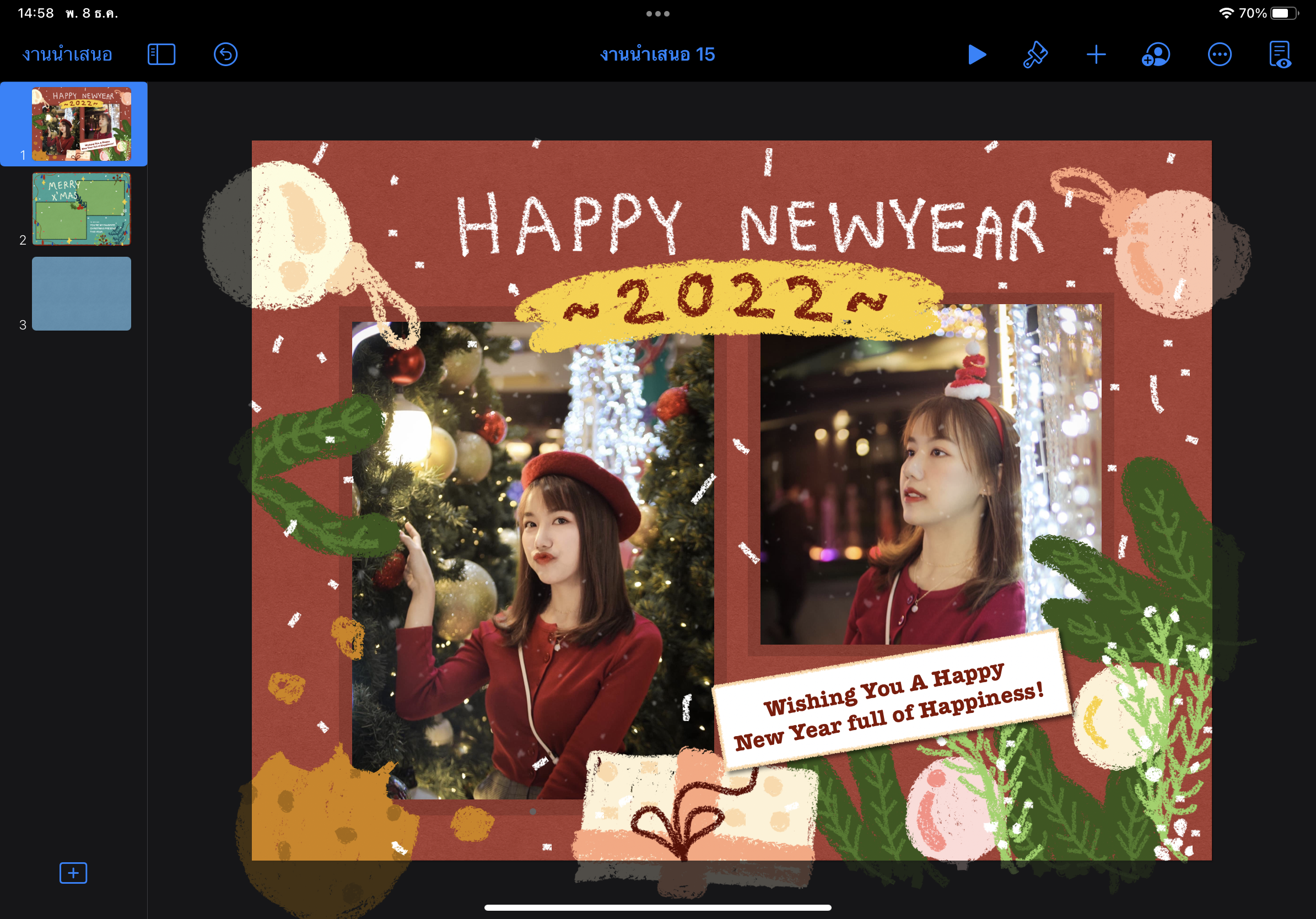The image size is (1316, 919).
Task: Tap the title งานนำเสนอ 15
Action: coord(657,55)
